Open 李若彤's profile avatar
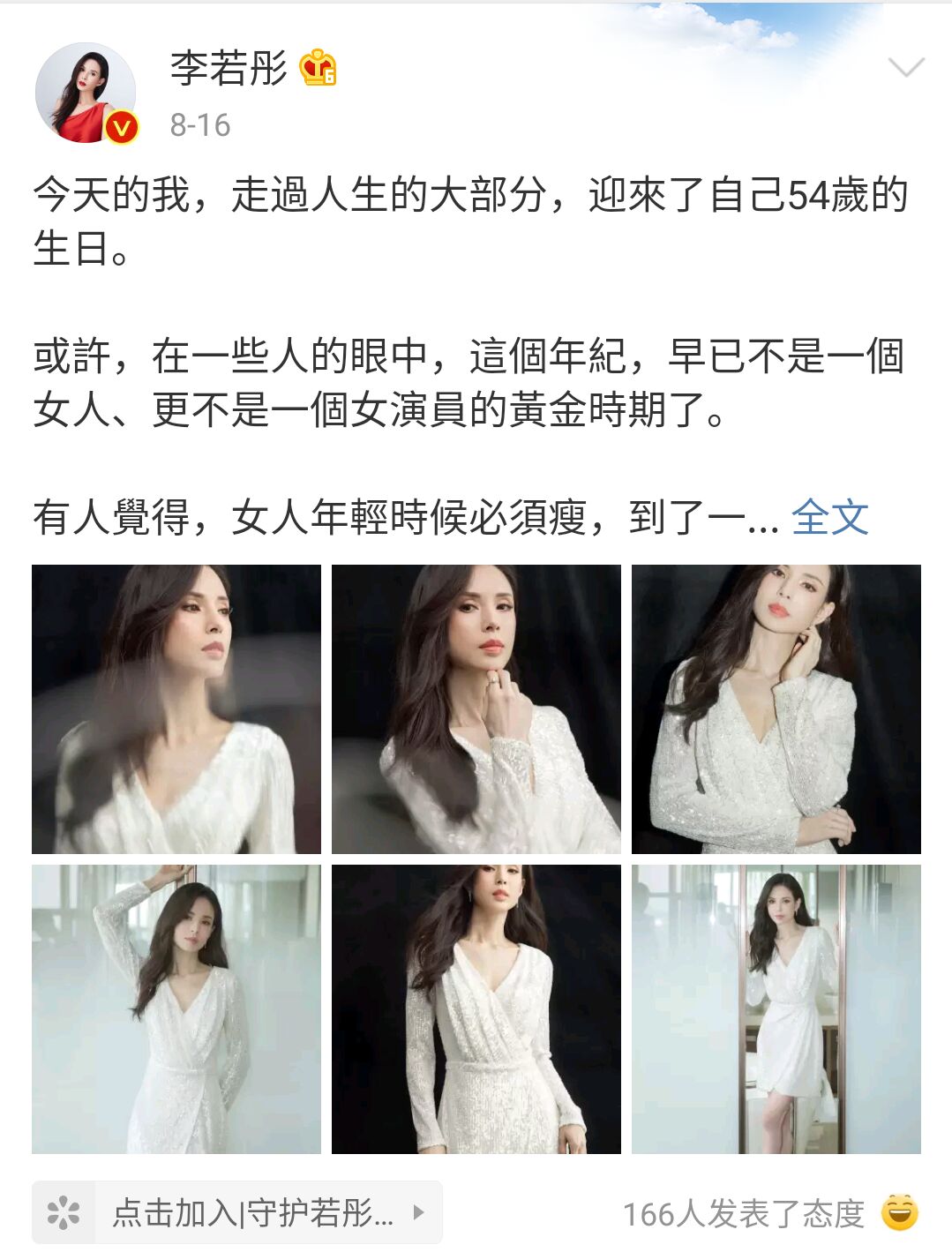This screenshot has width=952, height=1252. 86,93
